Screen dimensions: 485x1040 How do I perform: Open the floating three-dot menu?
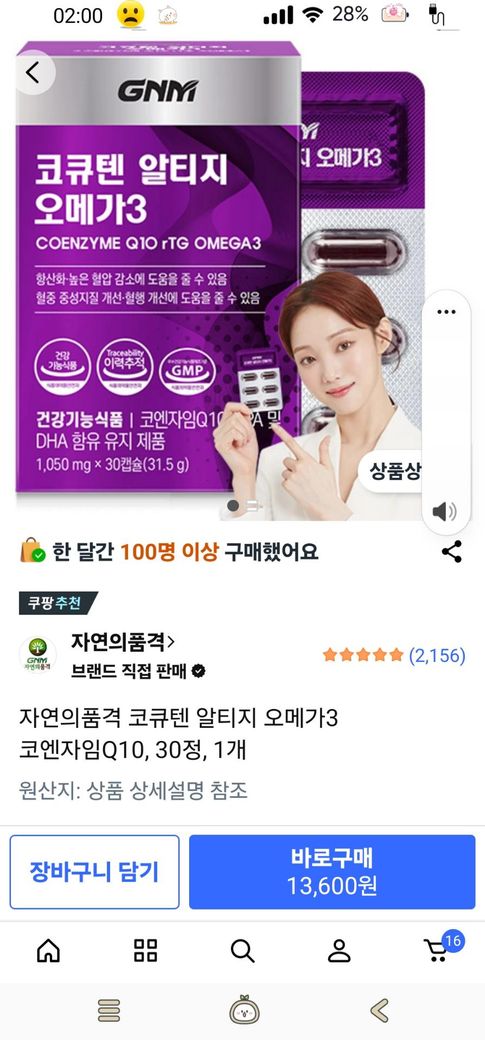[447, 312]
